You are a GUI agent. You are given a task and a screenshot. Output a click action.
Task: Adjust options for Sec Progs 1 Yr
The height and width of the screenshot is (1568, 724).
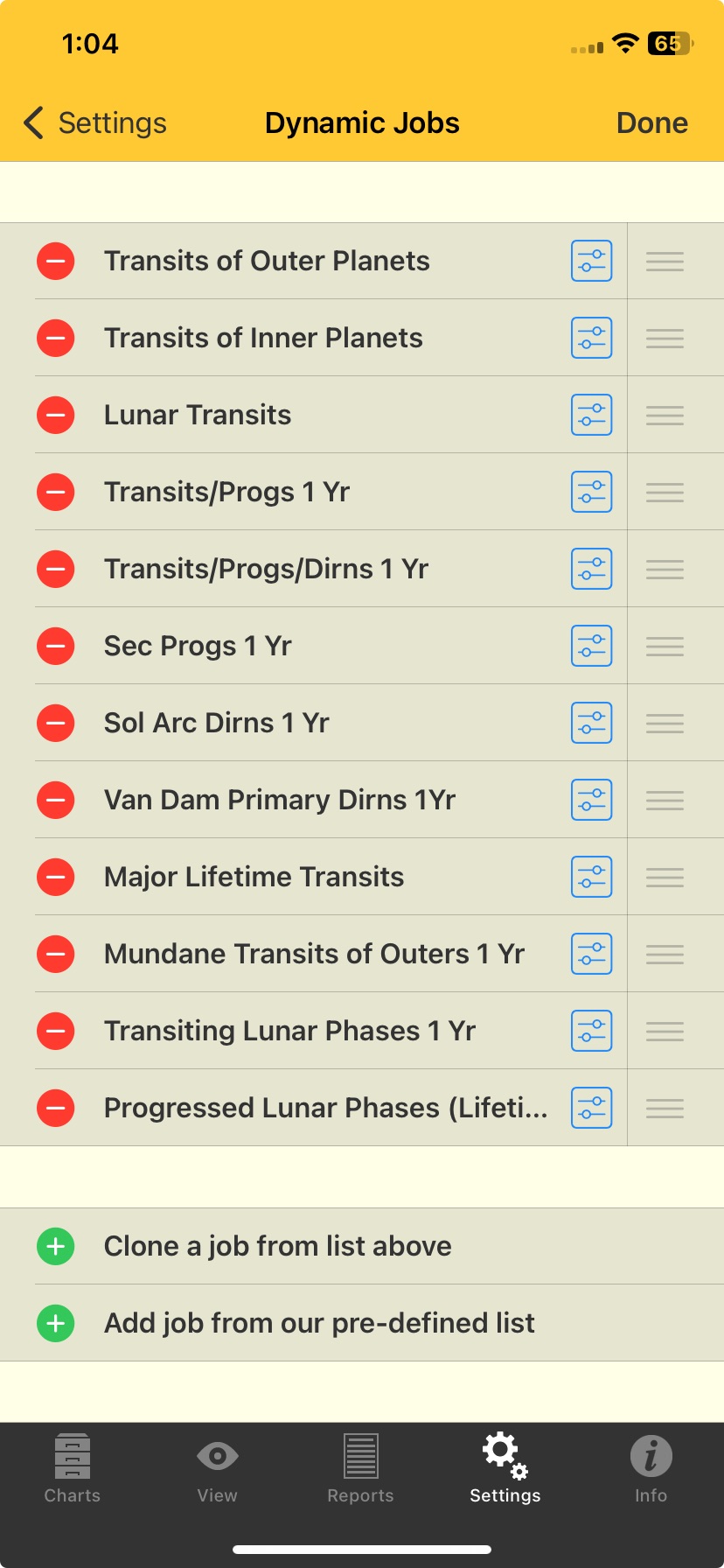[590, 645]
